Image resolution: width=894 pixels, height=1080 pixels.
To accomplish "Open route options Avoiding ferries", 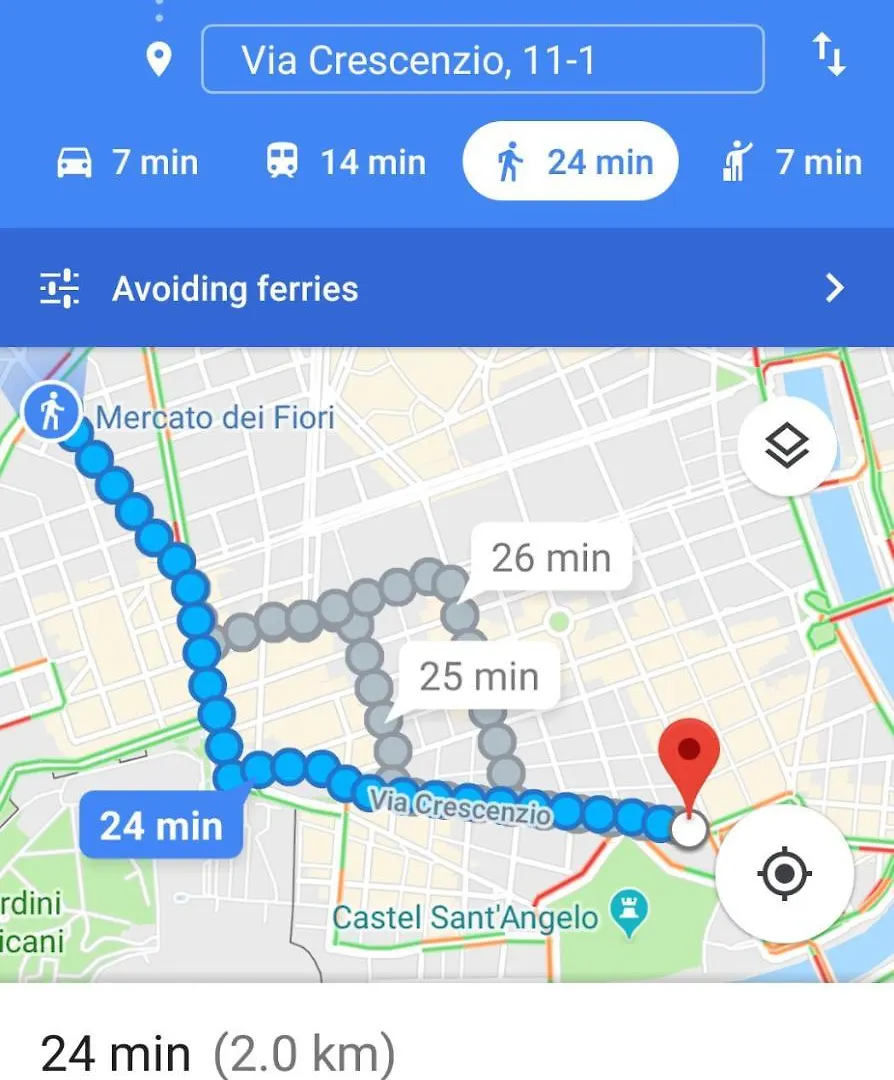I will point(446,288).
